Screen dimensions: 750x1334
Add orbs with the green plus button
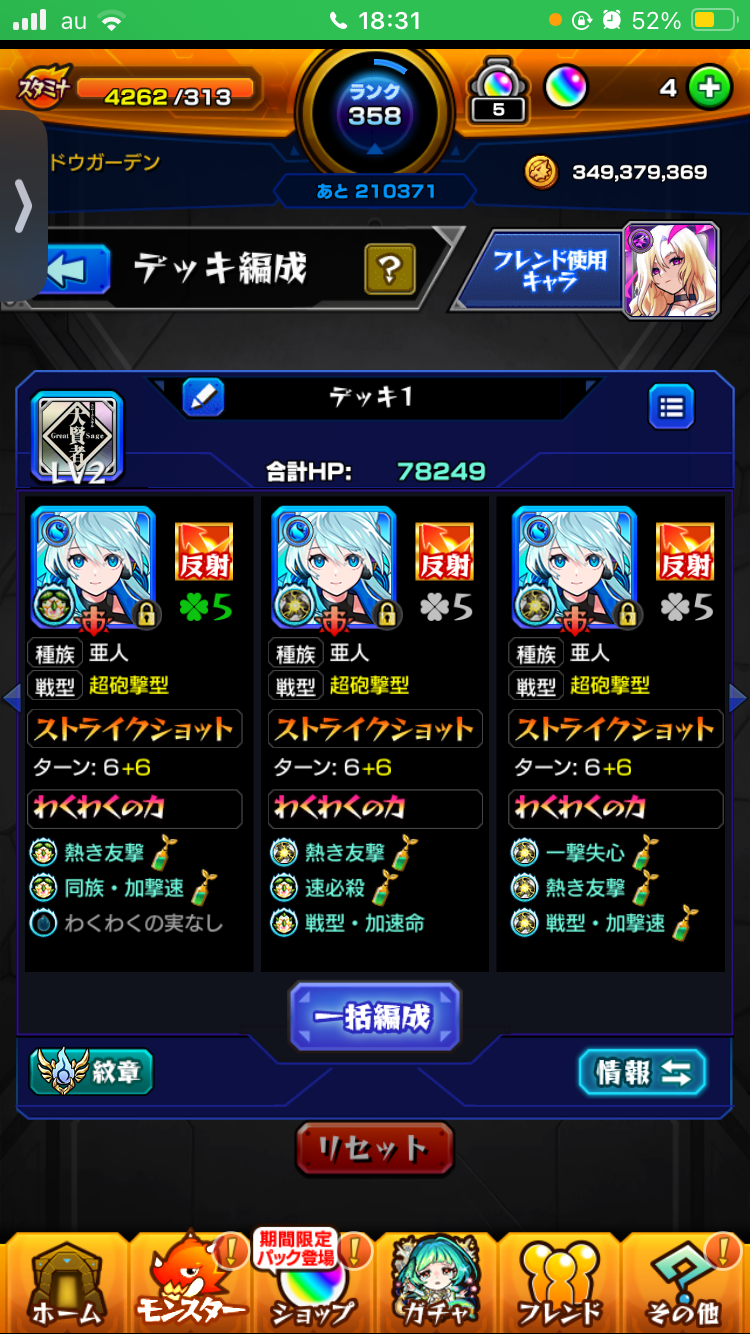(710, 88)
